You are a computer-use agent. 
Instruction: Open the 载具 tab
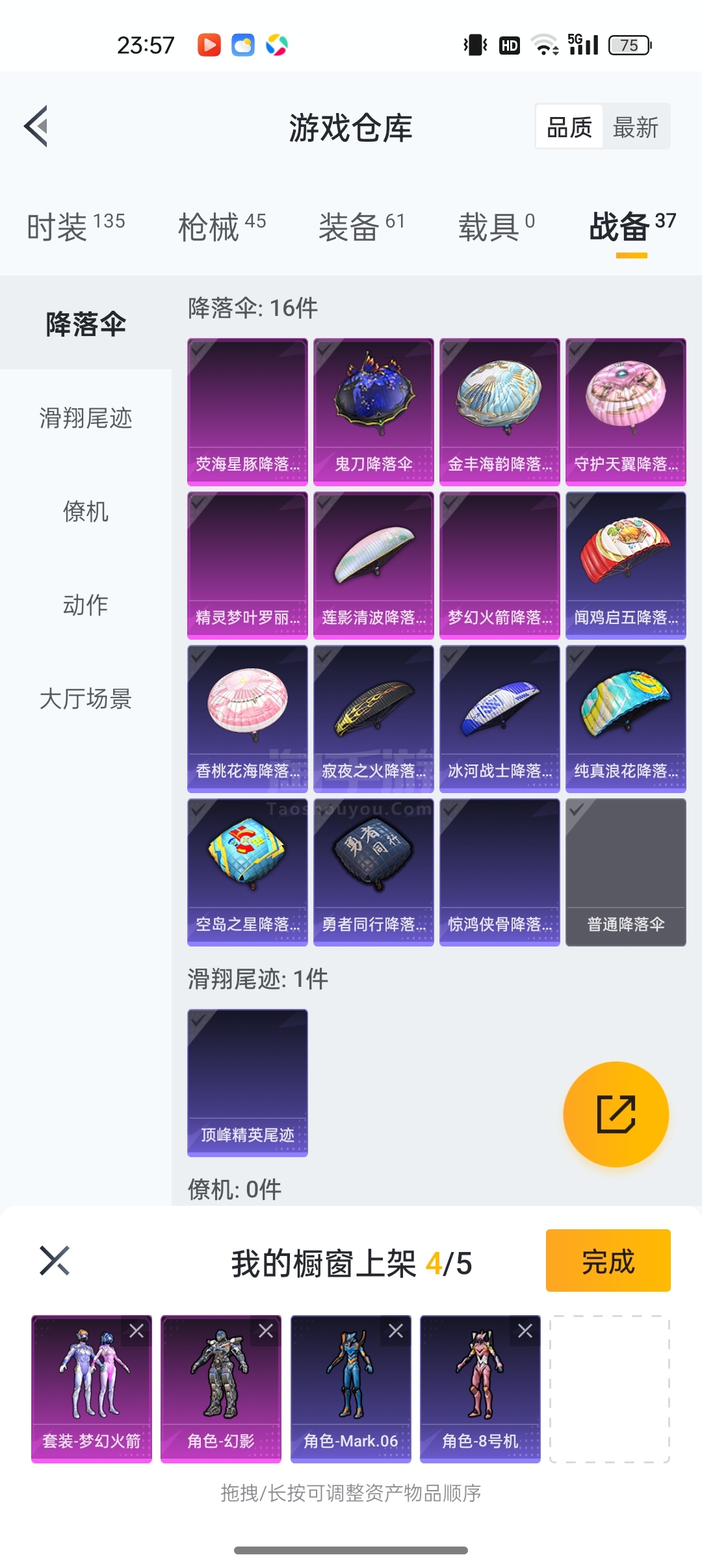[497, 227]
